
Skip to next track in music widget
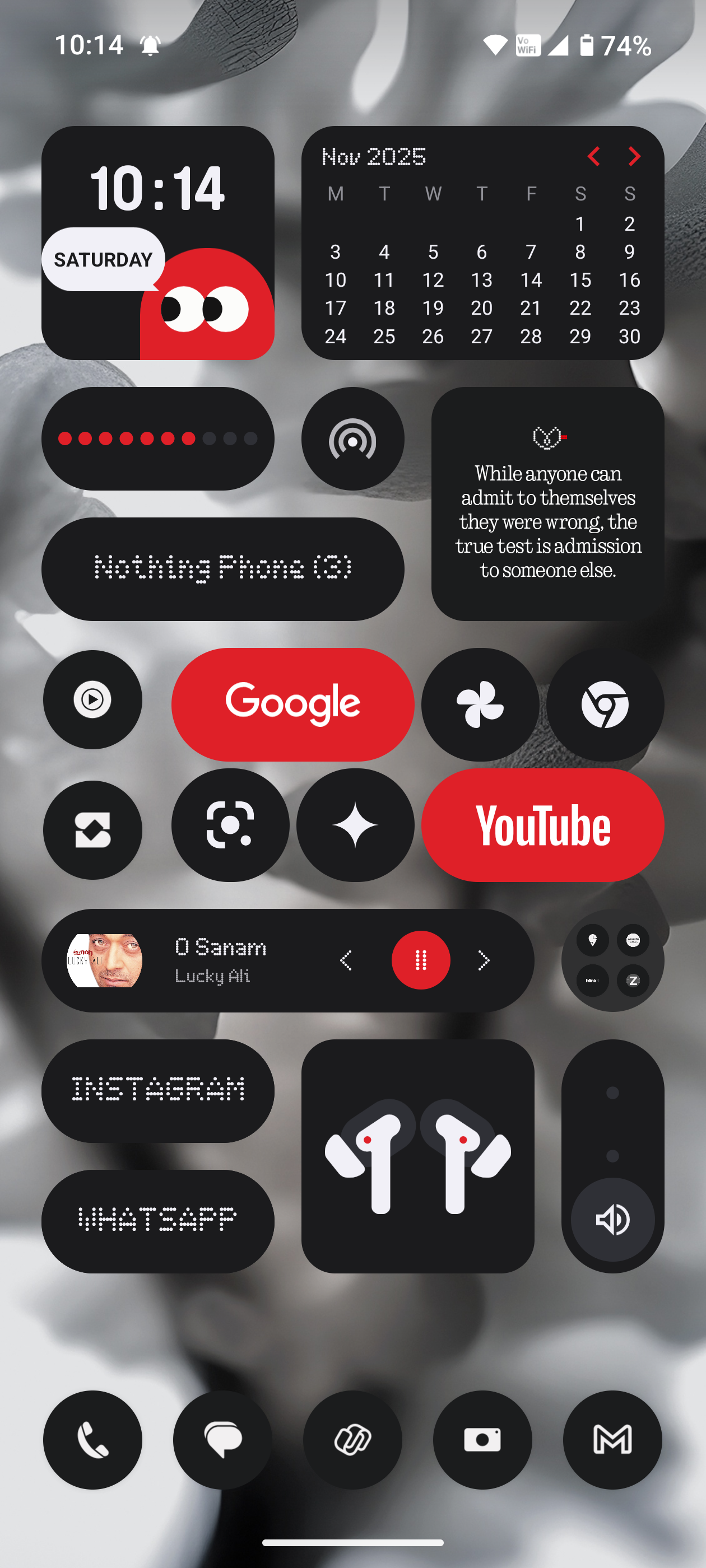(x=484, y=960)
